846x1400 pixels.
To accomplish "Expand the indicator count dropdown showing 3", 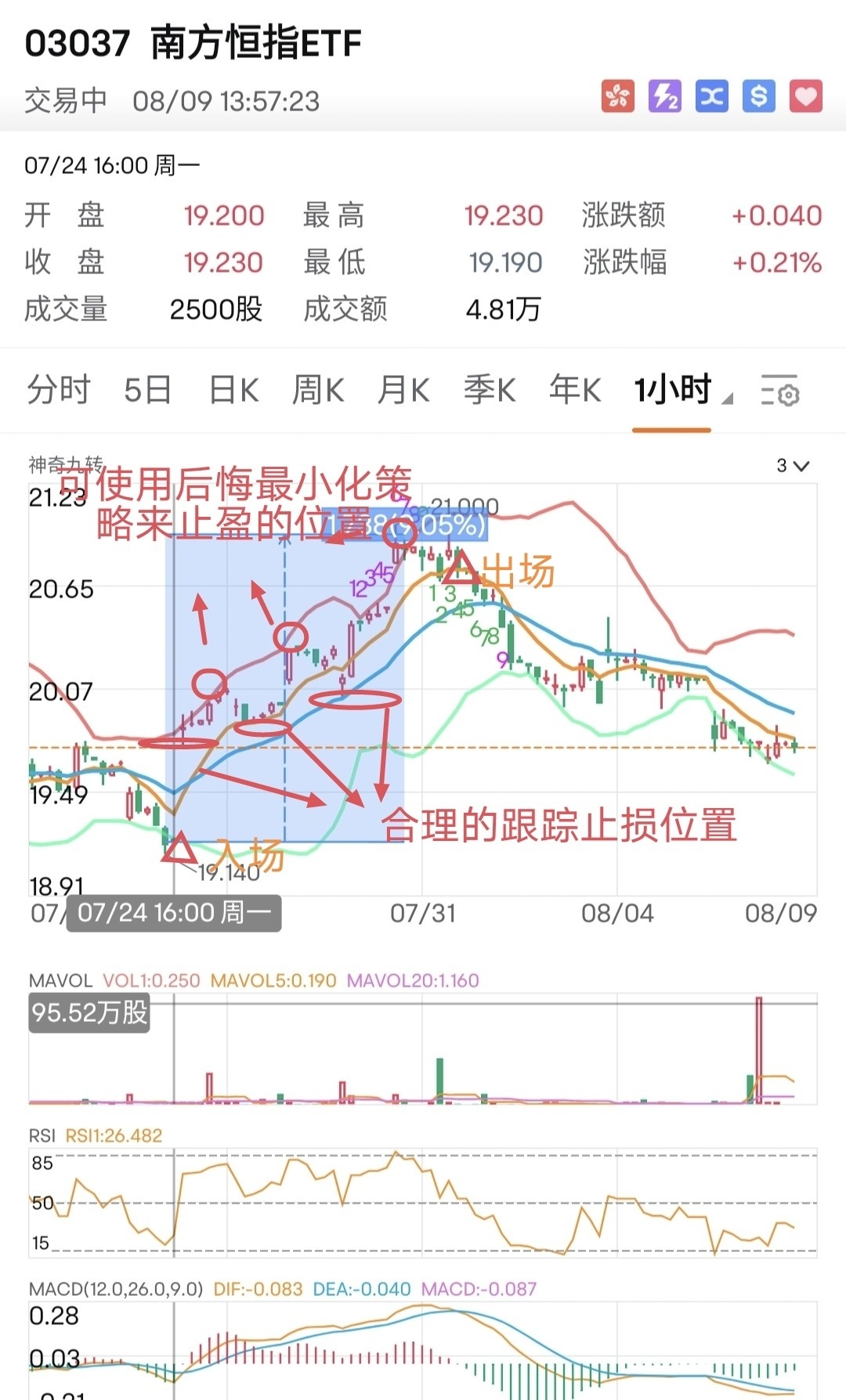I will (x=793, y=466).
